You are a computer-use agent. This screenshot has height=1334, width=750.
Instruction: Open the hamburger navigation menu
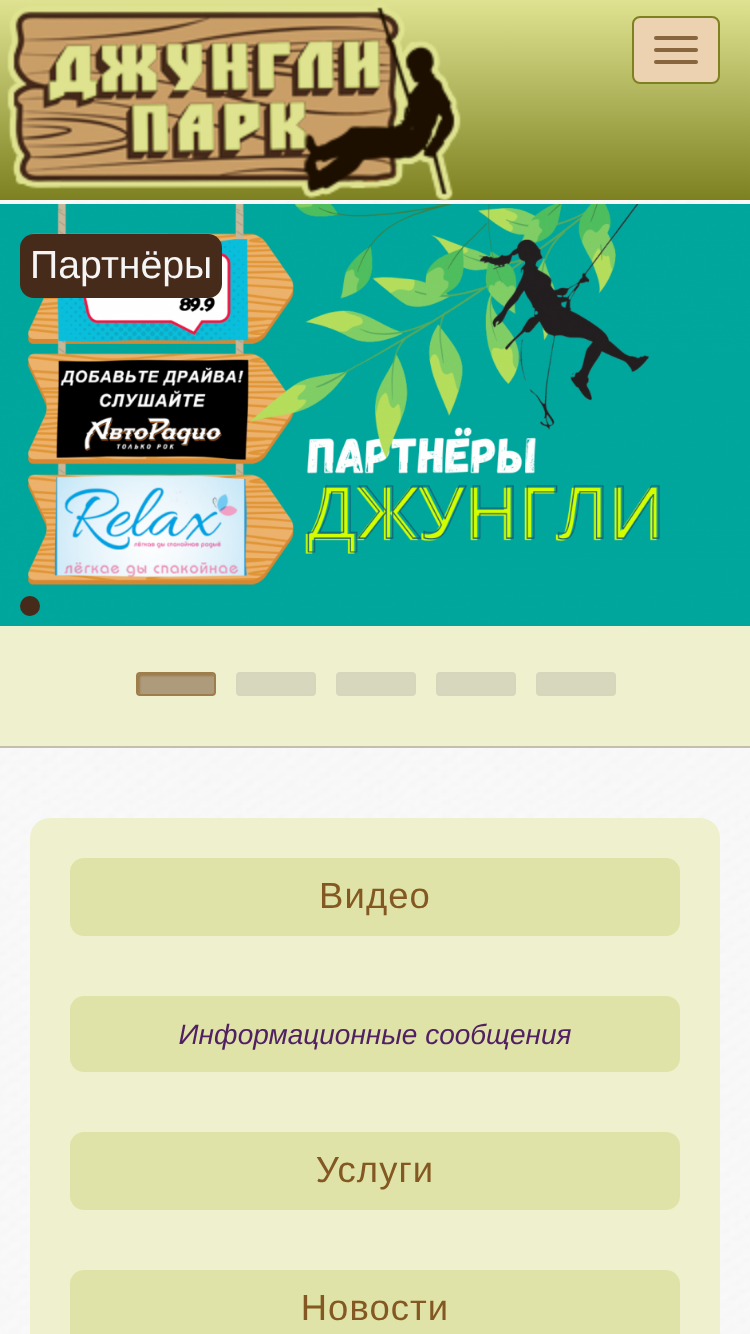[x=676, y=50]
